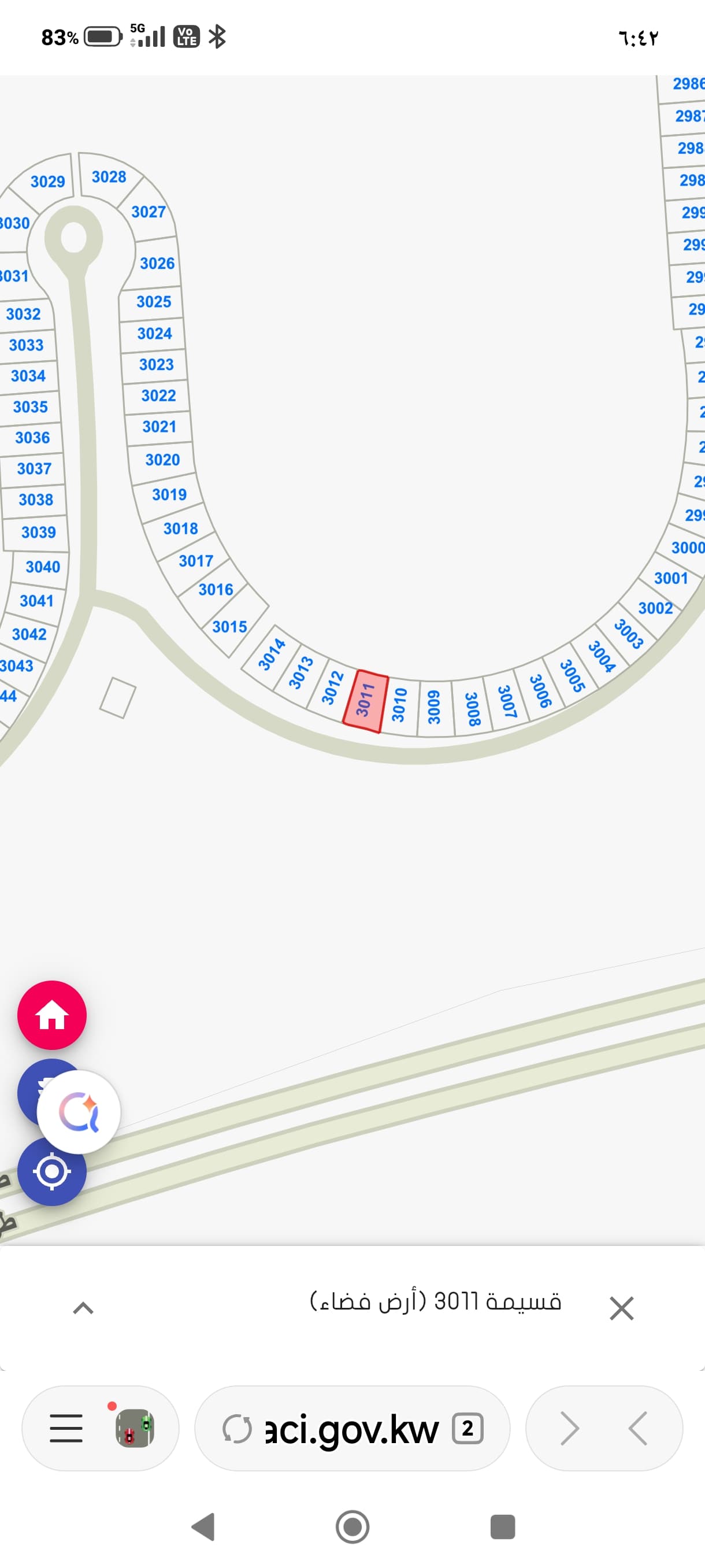The image size is (705, 1568).
Task: Expand the parcel 3011 details panel
Action: 83,1307
